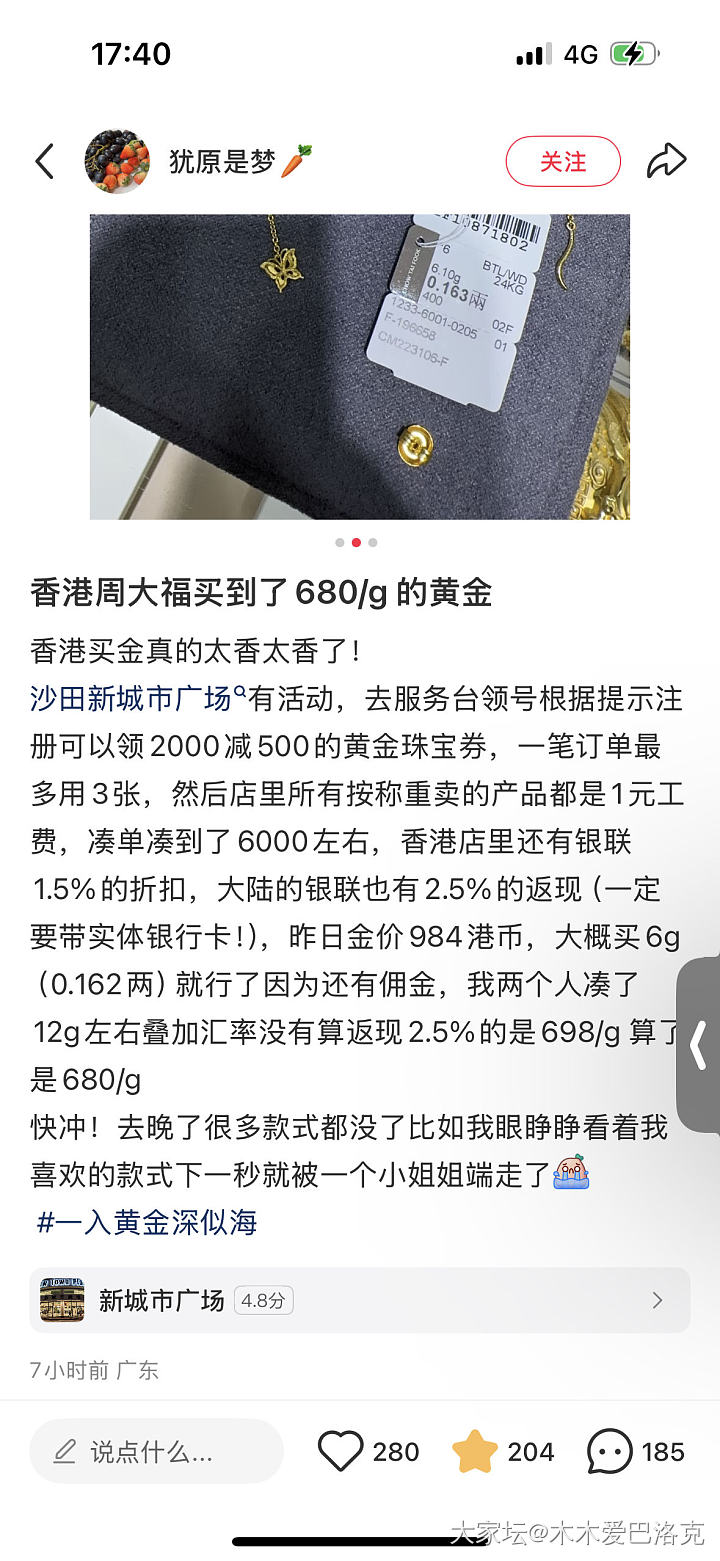Share this post

(x=666, y=161)
